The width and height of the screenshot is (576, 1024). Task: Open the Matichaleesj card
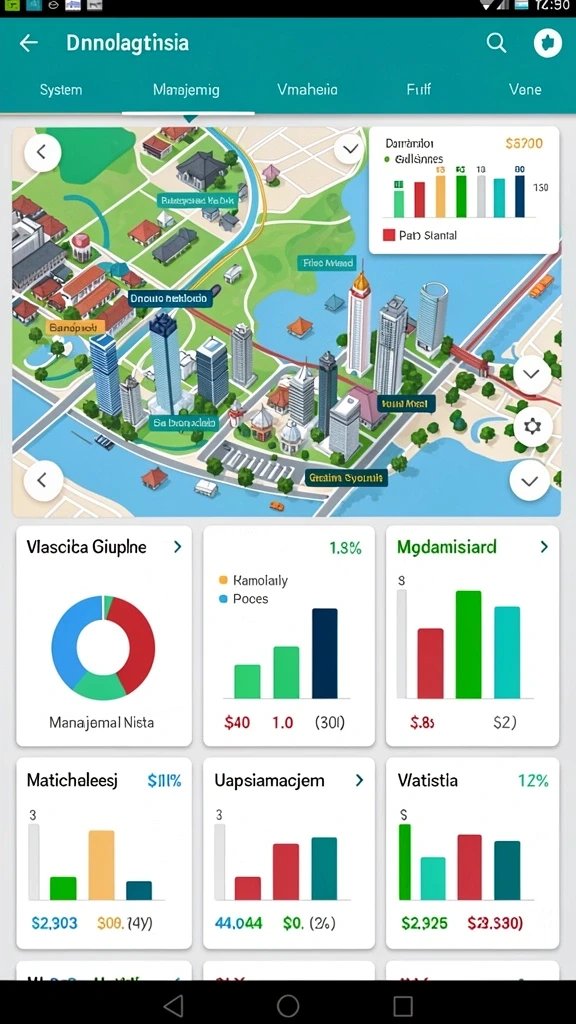(104, 853)
